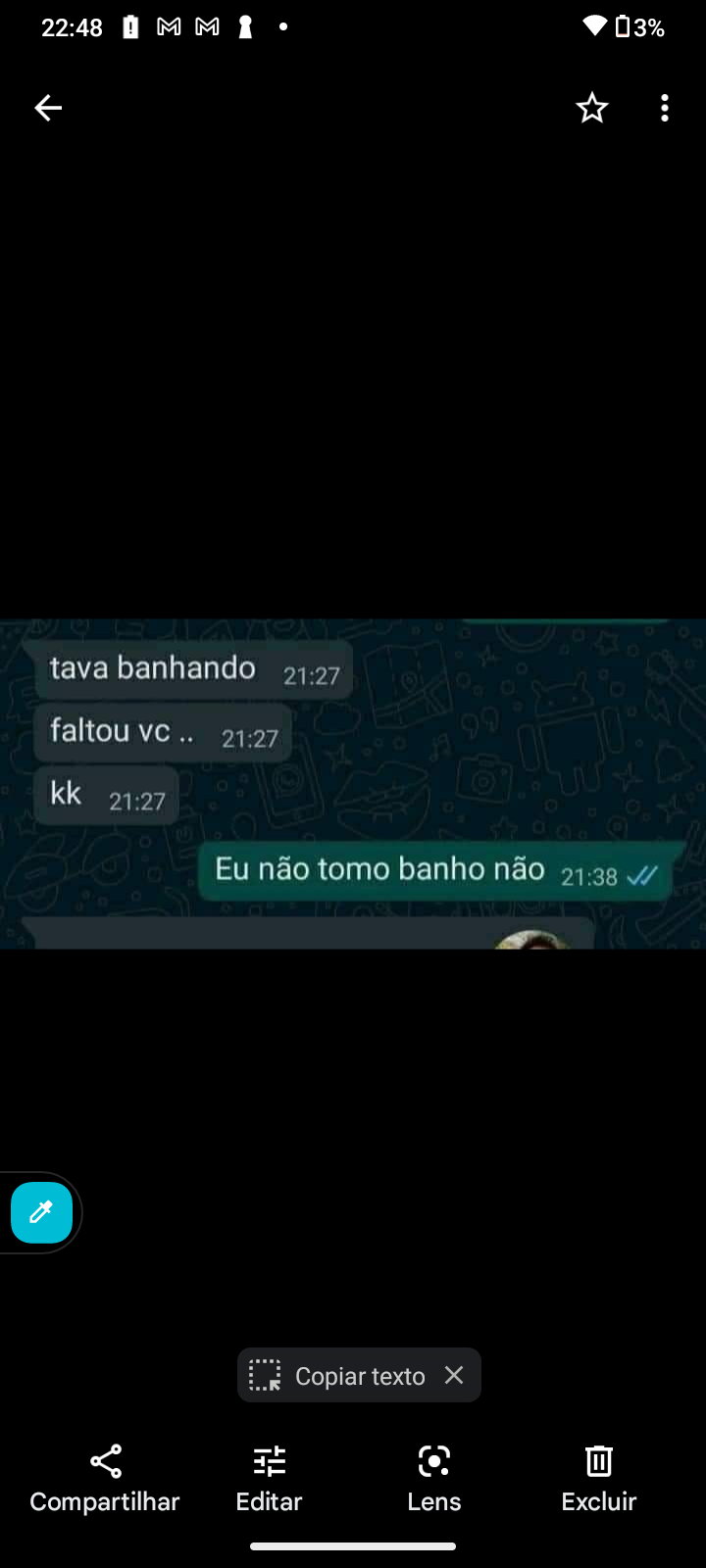Tap Compartilhar to share the image

coord(105,1479)
